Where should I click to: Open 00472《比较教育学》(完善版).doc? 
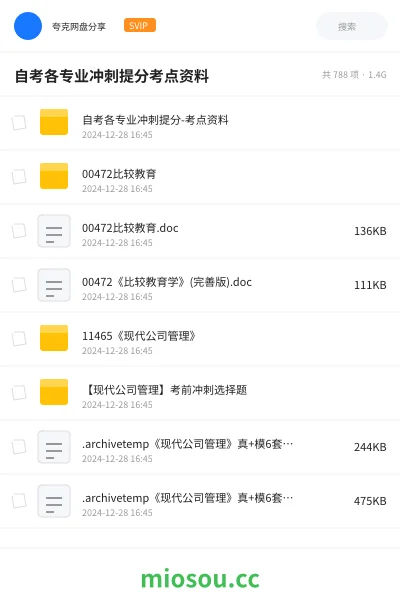coord(200,285)
